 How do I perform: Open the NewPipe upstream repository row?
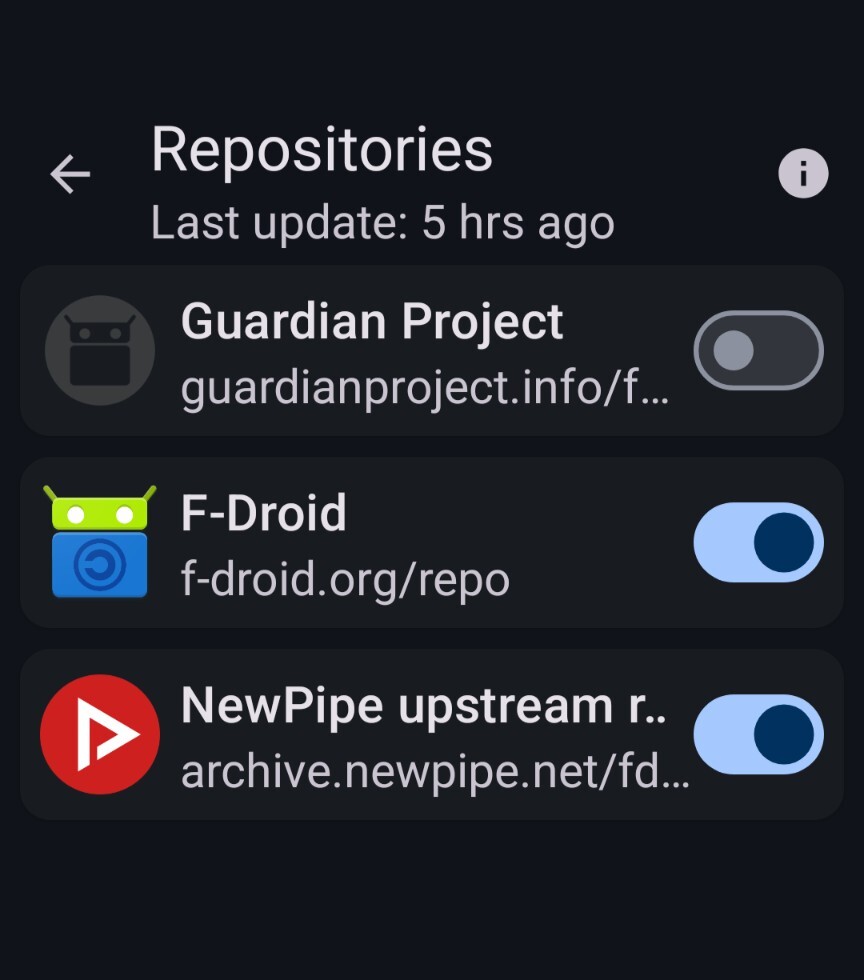tap(400, 734)
